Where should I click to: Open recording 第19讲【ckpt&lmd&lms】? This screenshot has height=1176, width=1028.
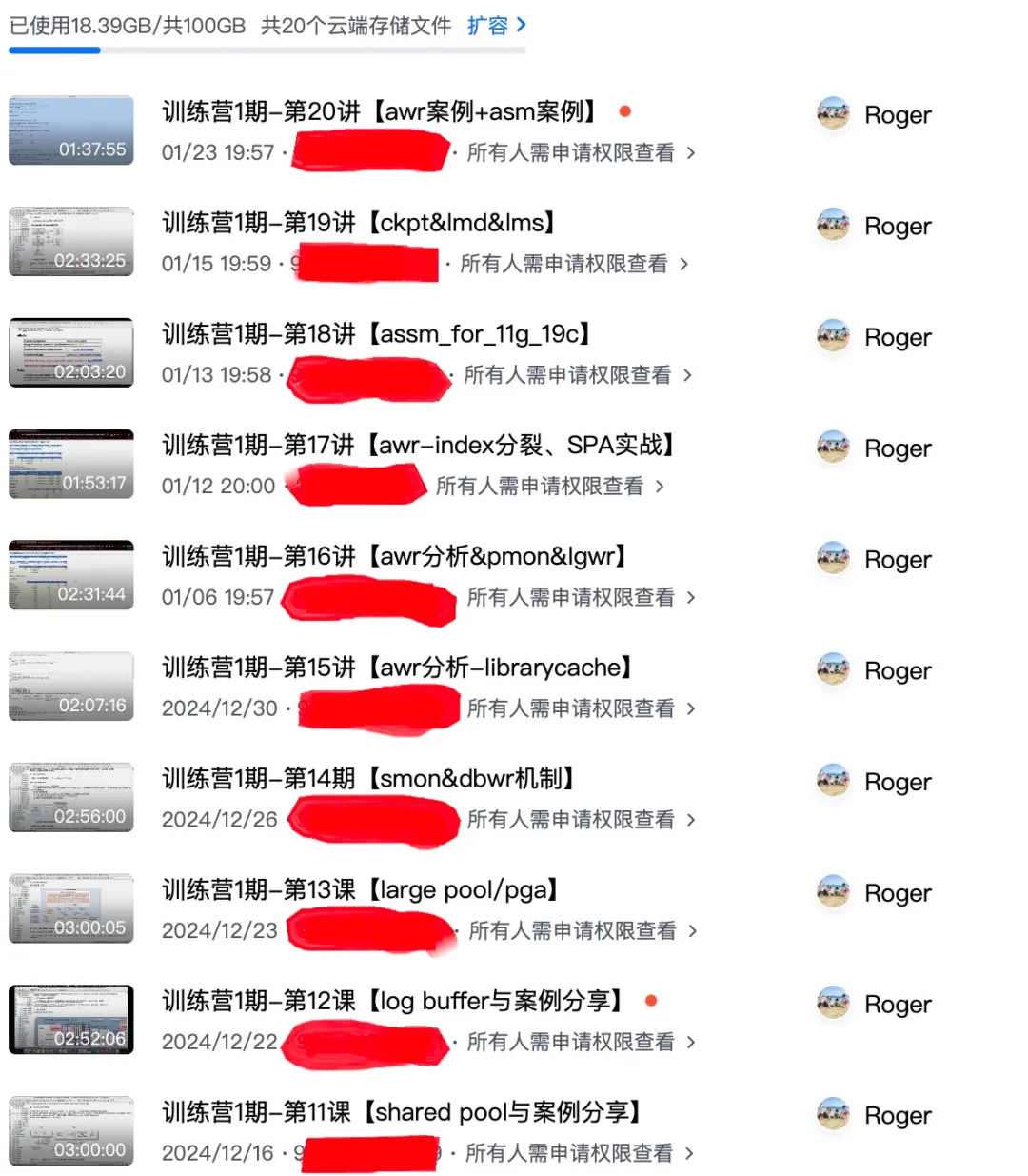coord(360,223)
